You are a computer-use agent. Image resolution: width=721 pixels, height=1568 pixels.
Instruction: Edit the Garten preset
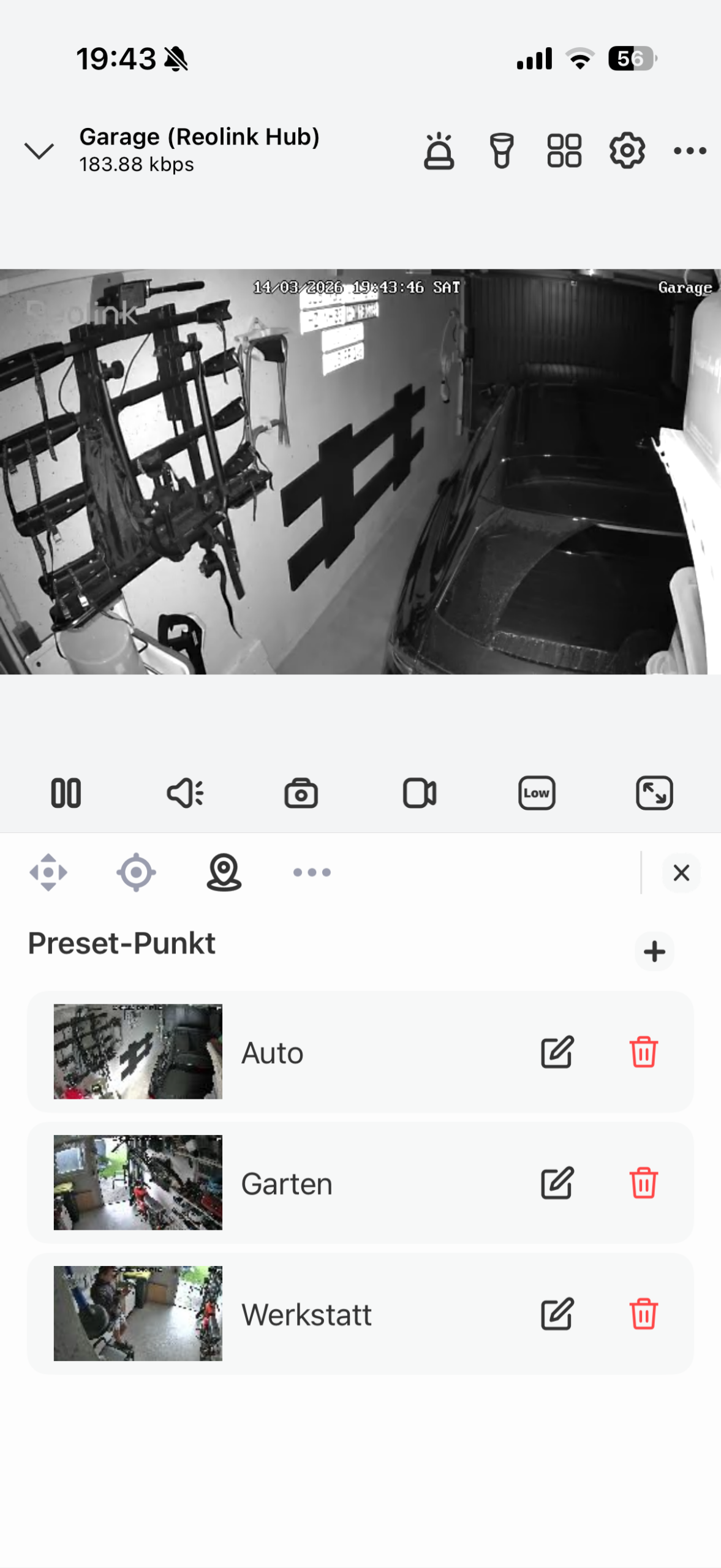(x=557, y=1183)
